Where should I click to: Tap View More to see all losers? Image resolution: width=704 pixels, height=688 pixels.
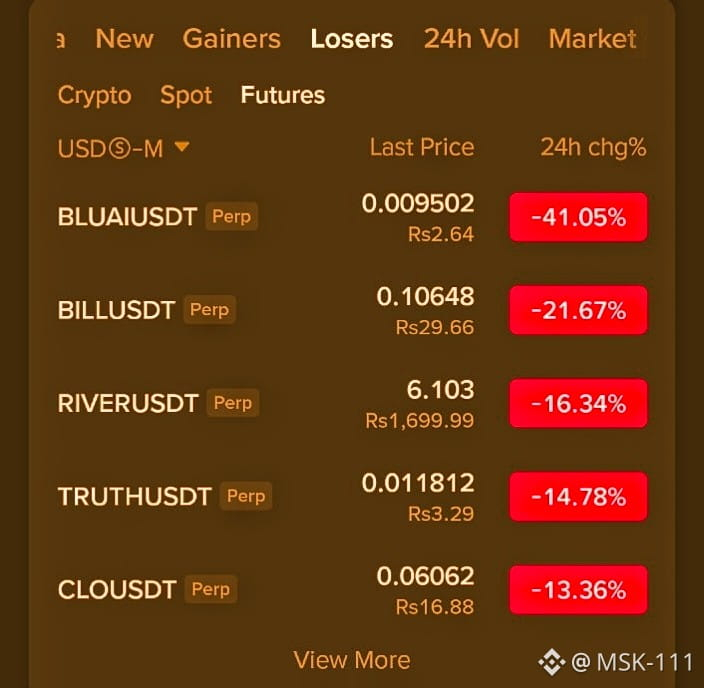(352, 660)
